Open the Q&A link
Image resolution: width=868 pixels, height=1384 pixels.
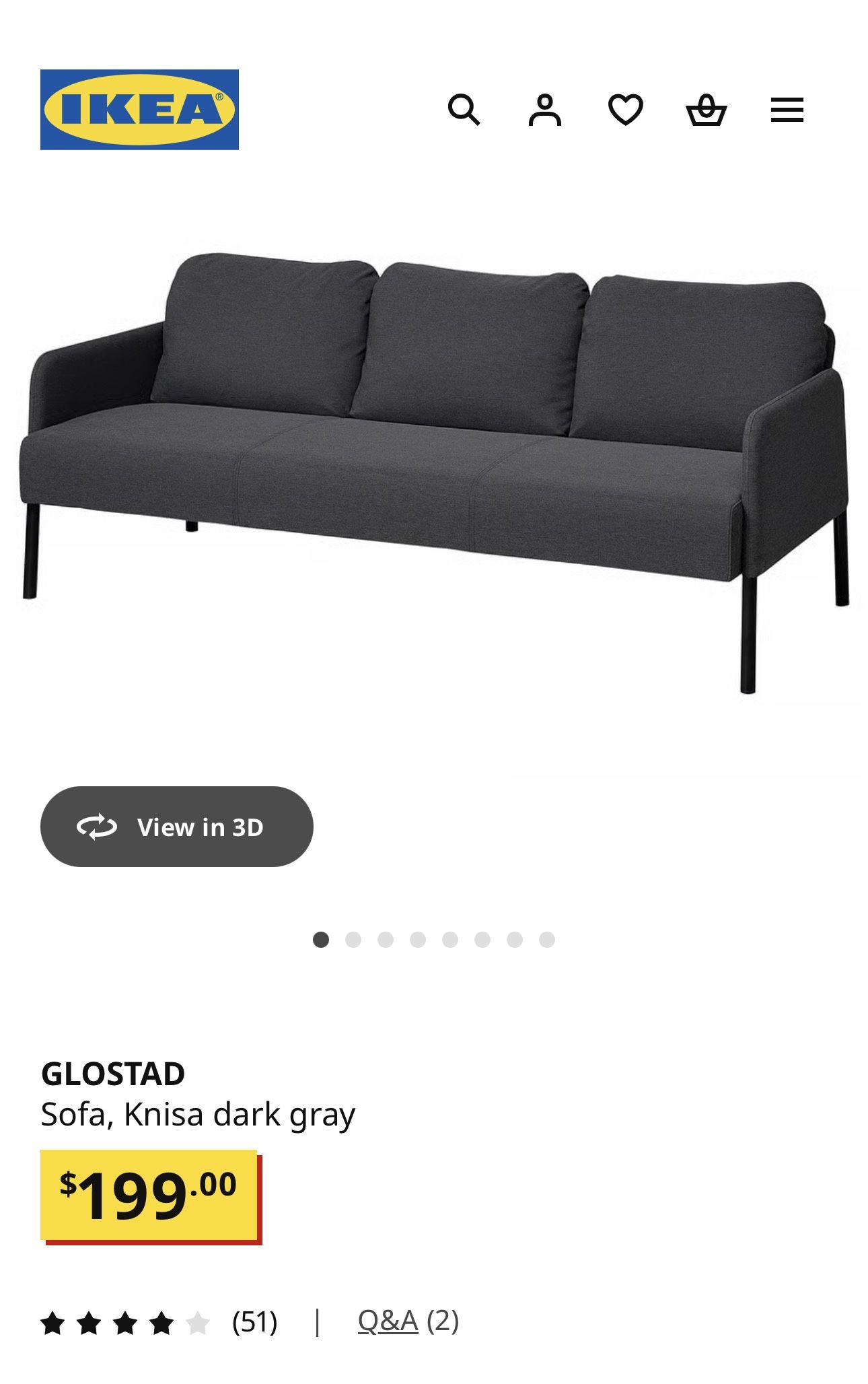388,1321
